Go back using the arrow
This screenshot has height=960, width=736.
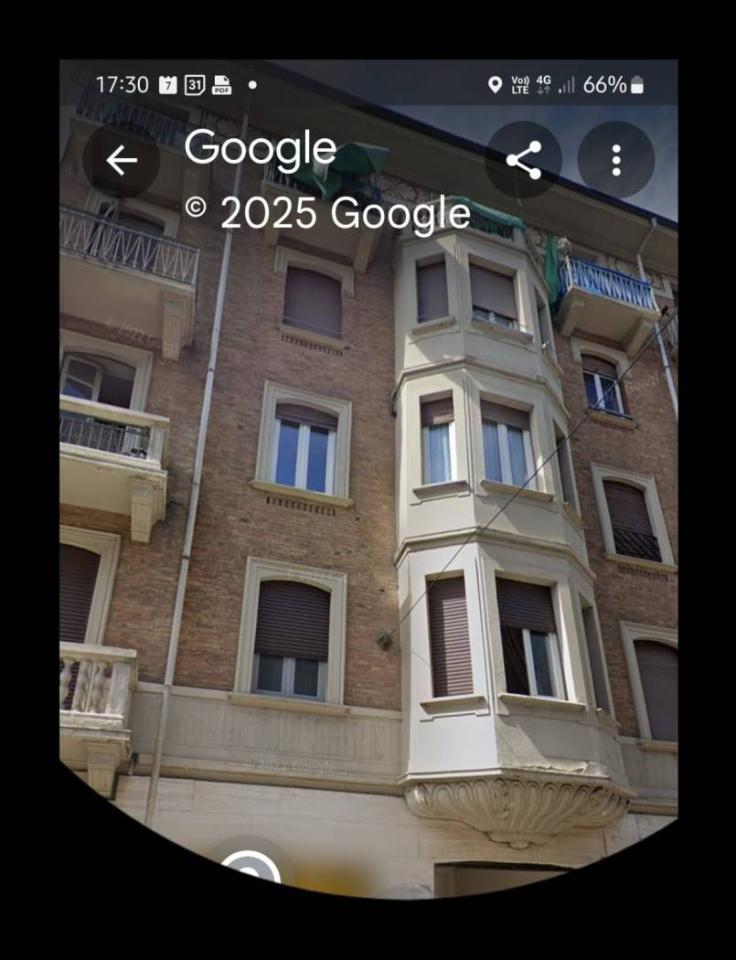click(121, 160)
